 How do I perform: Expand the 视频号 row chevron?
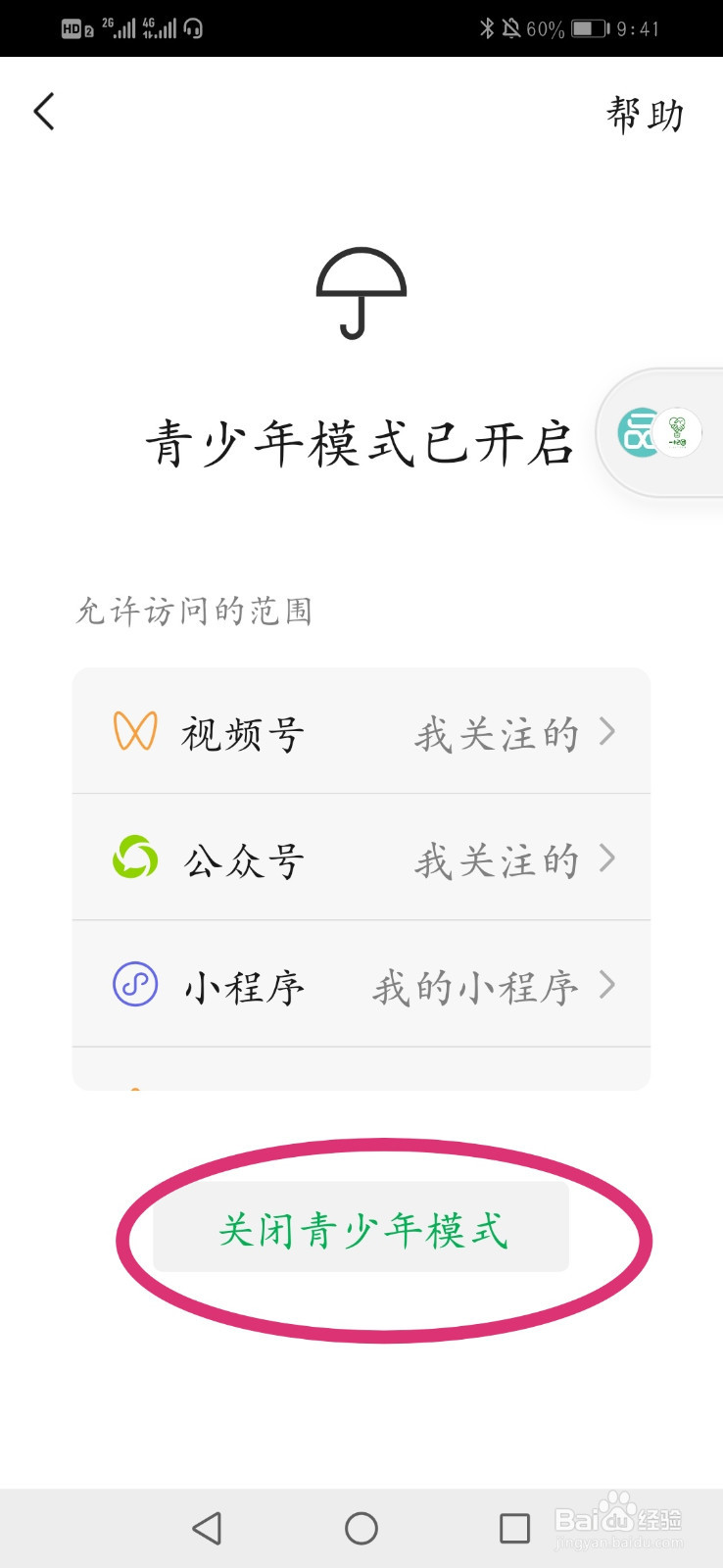click(x=608, y=731)
